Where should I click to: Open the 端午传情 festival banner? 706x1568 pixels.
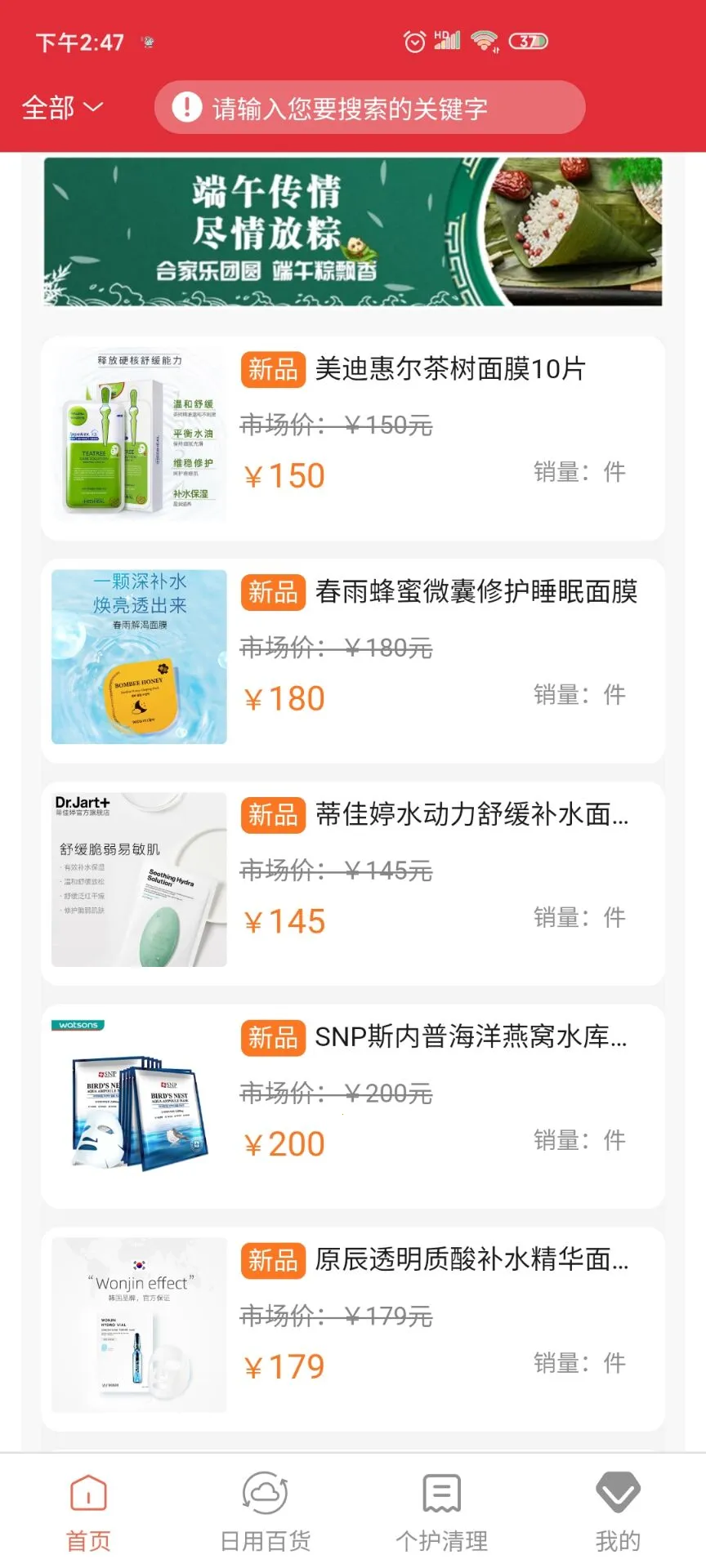tap(353, 232)
